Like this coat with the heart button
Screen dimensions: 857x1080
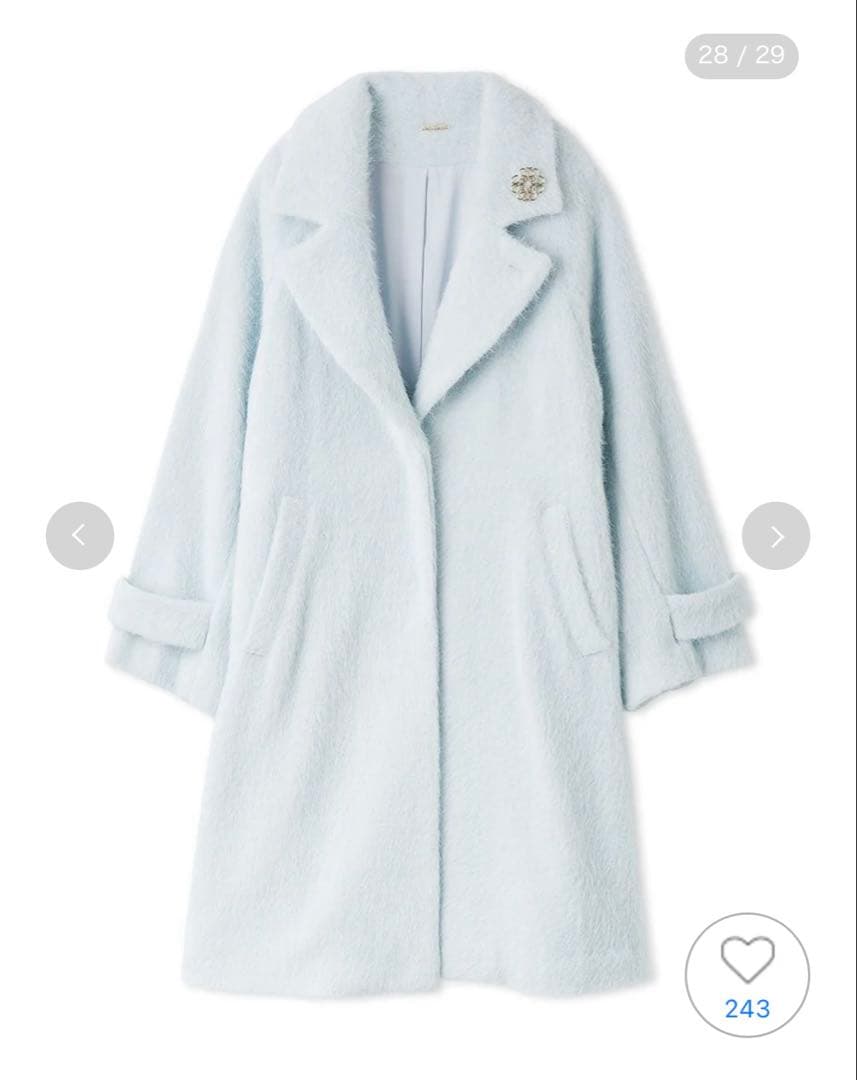tap(747, 963)
